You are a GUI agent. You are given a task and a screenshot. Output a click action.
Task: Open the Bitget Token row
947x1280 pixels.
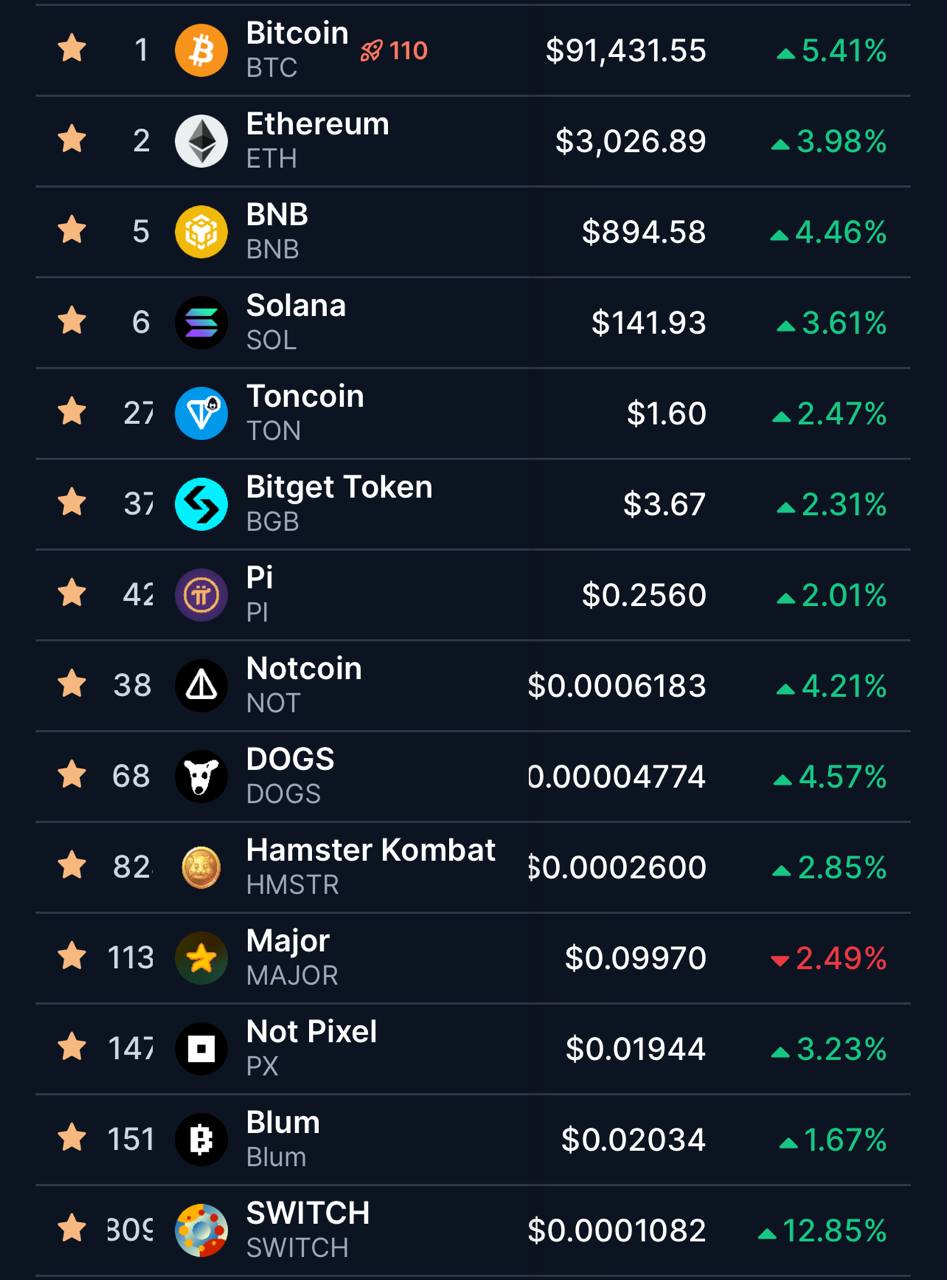coord(338,502)
